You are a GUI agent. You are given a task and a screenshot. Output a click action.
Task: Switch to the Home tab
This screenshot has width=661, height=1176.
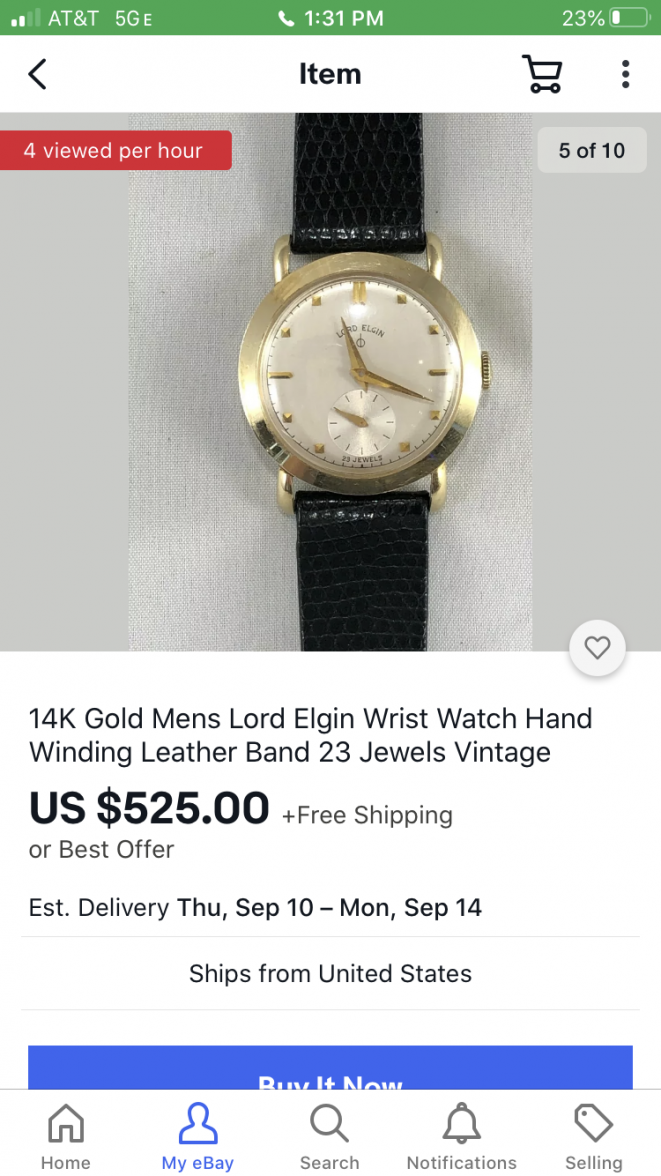pos(66,1137)
